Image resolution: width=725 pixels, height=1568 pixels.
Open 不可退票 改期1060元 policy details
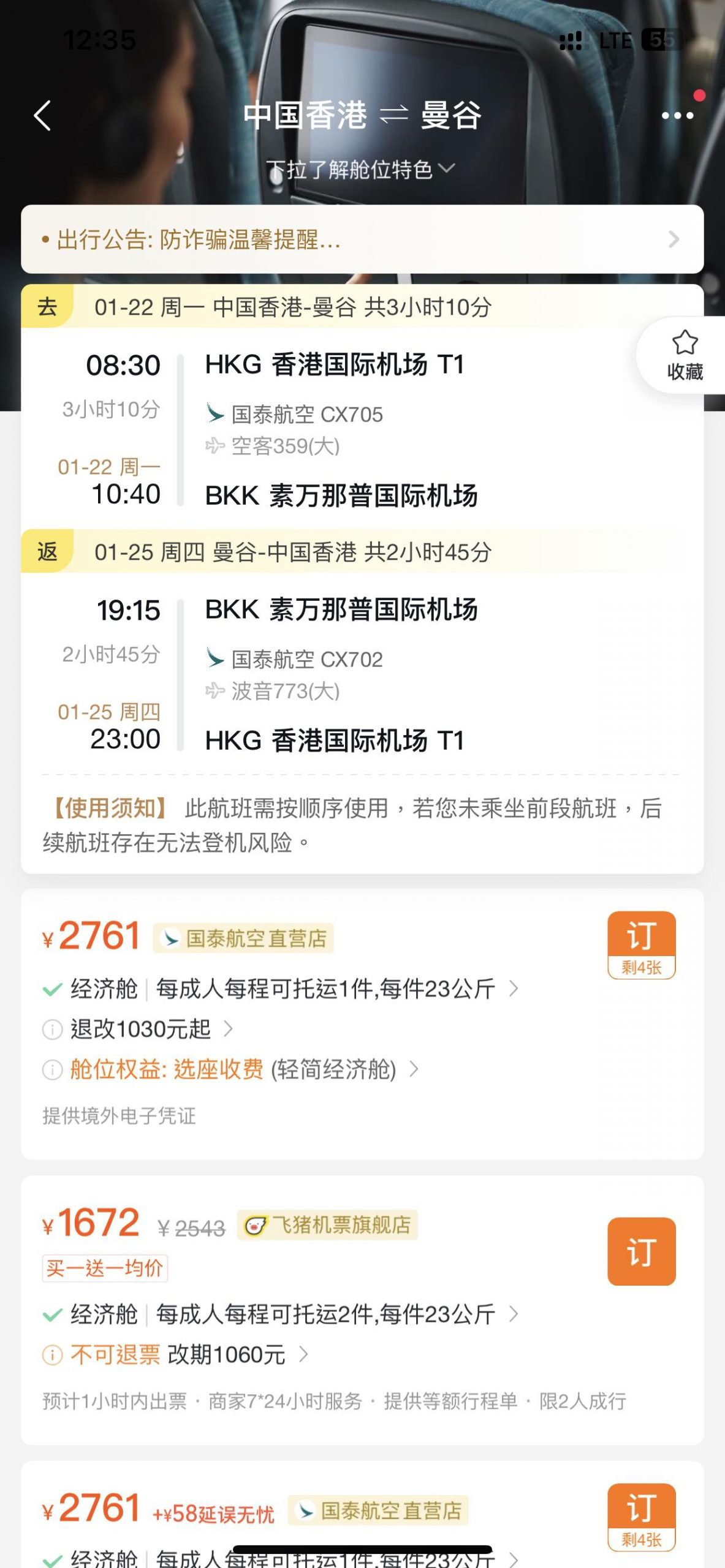[x=178, y=1355]
